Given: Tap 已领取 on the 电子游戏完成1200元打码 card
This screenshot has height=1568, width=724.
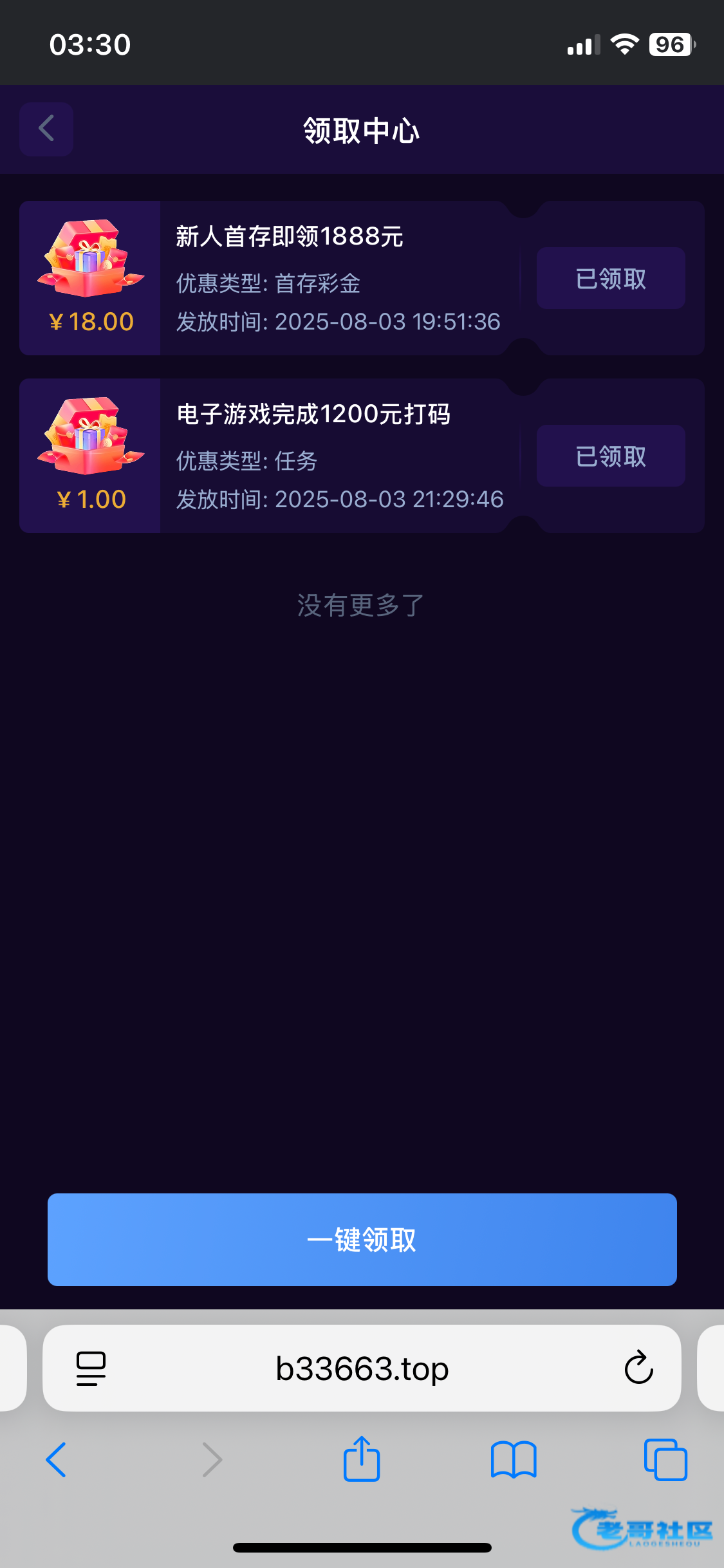Looking at the screenshot, I should 611,456.
